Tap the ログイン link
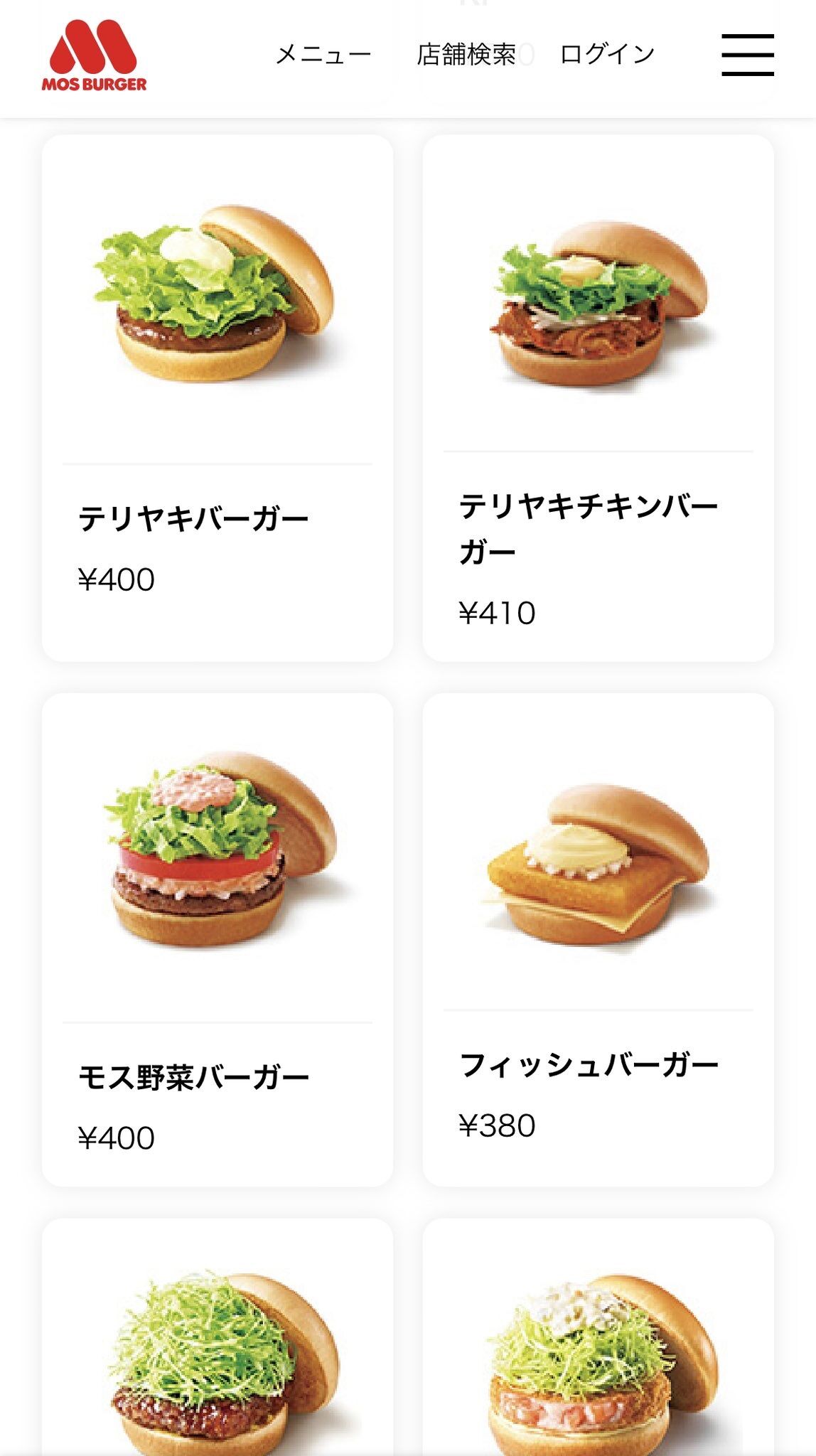This screenshot has height=1456, width=816. pyautogui.click(x=607, y=55)
